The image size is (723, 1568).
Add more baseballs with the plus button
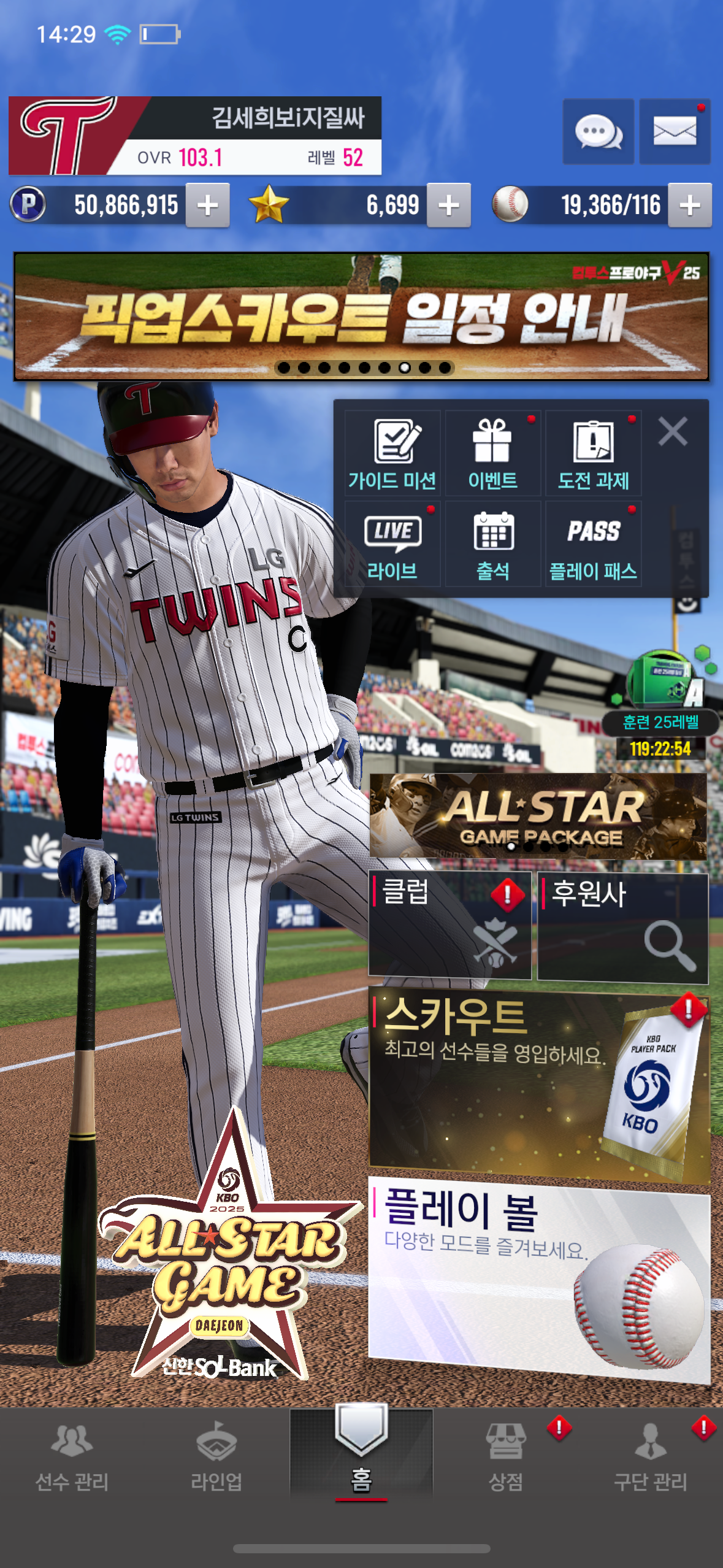(690, 206)
